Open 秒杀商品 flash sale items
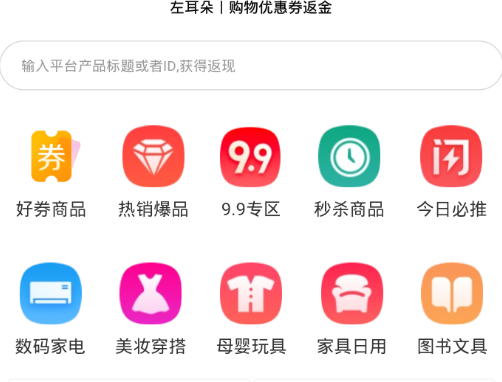 coord(349,172)
